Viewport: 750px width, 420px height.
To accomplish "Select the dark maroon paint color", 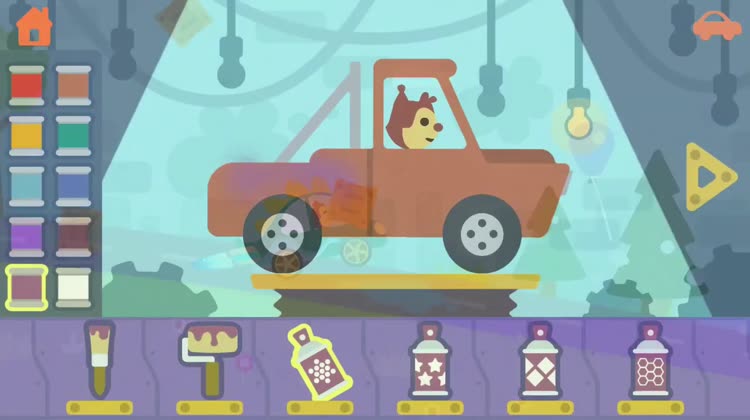I will [x=73, y=236].
